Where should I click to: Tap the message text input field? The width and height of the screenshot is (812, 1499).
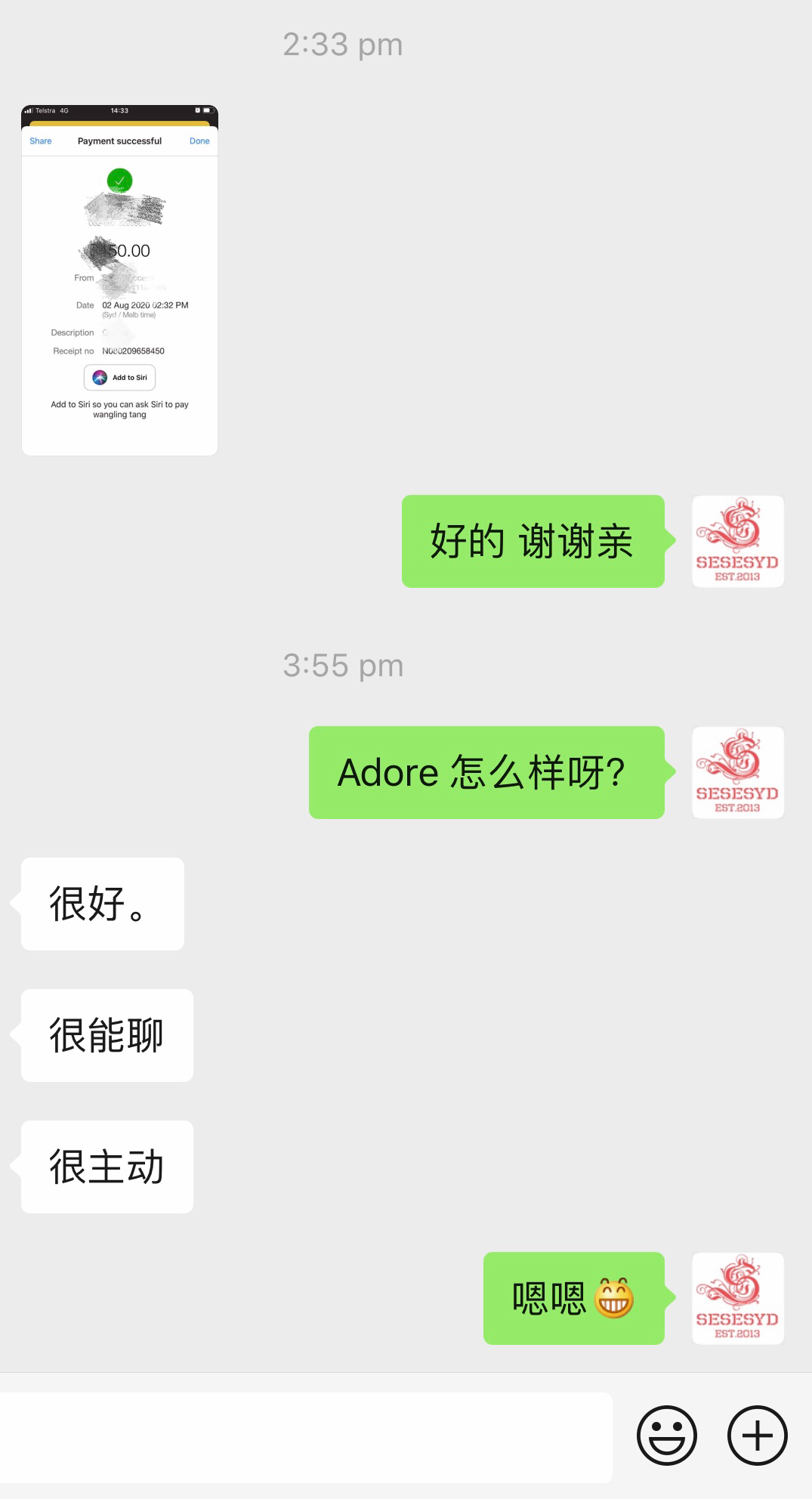305,1437
